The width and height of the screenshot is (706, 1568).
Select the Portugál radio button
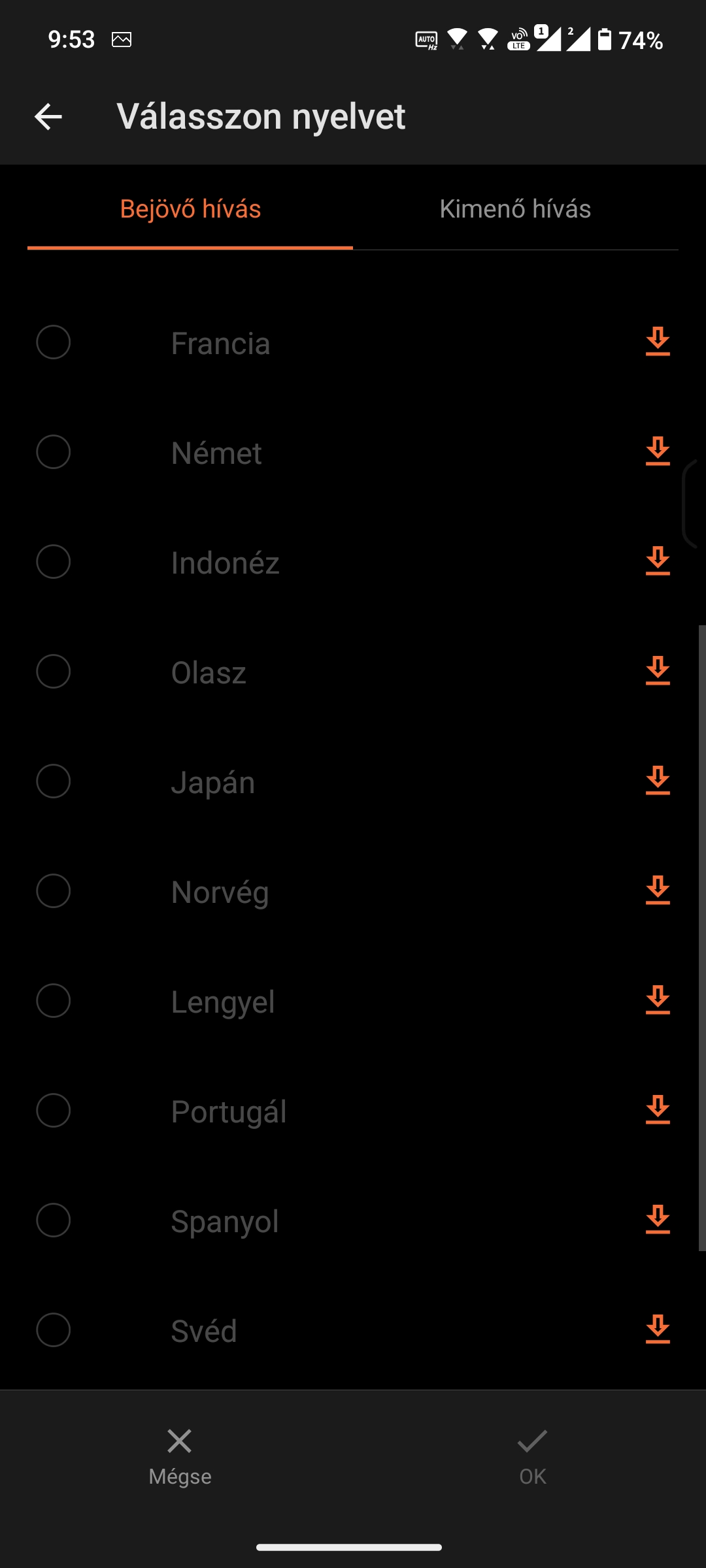54,1111
